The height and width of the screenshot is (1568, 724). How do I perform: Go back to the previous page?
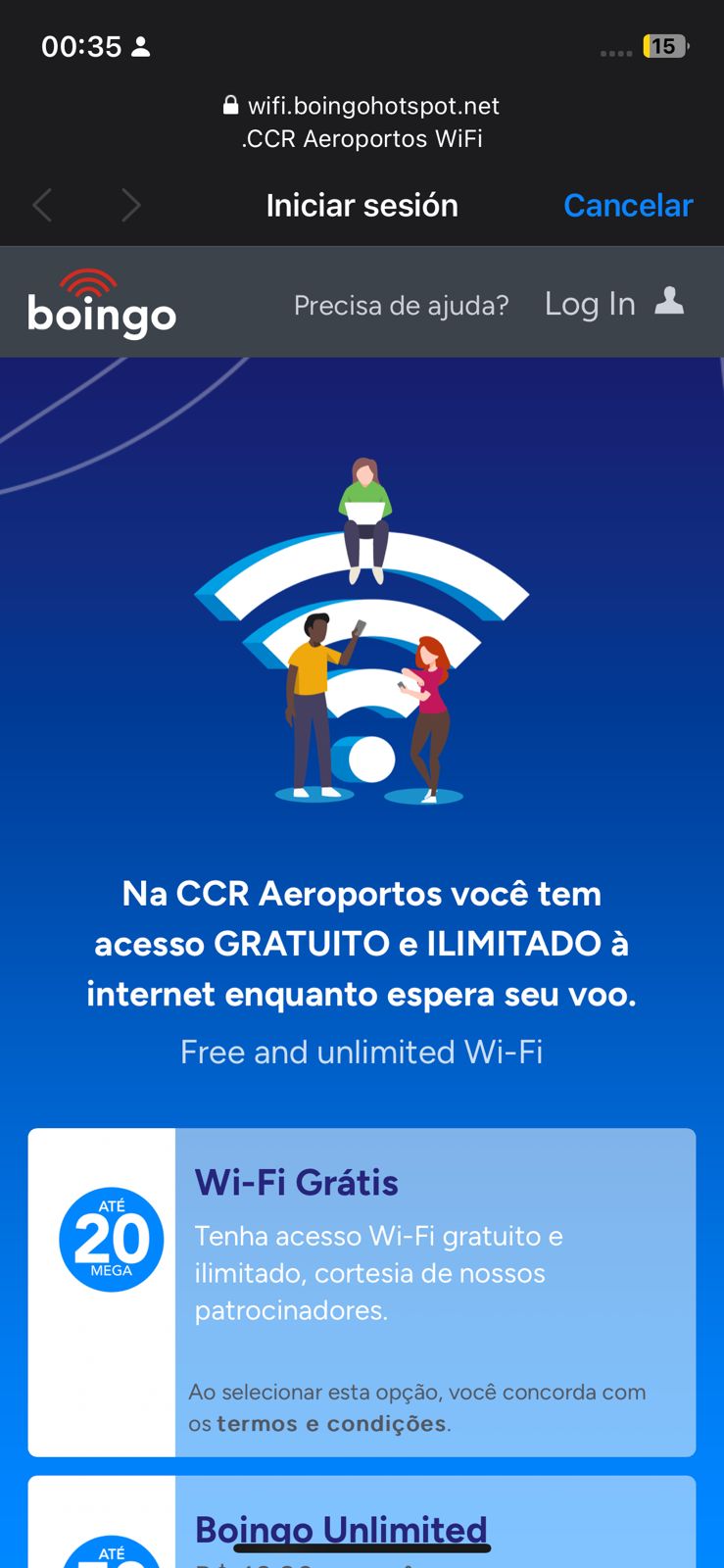click(42, 205)
